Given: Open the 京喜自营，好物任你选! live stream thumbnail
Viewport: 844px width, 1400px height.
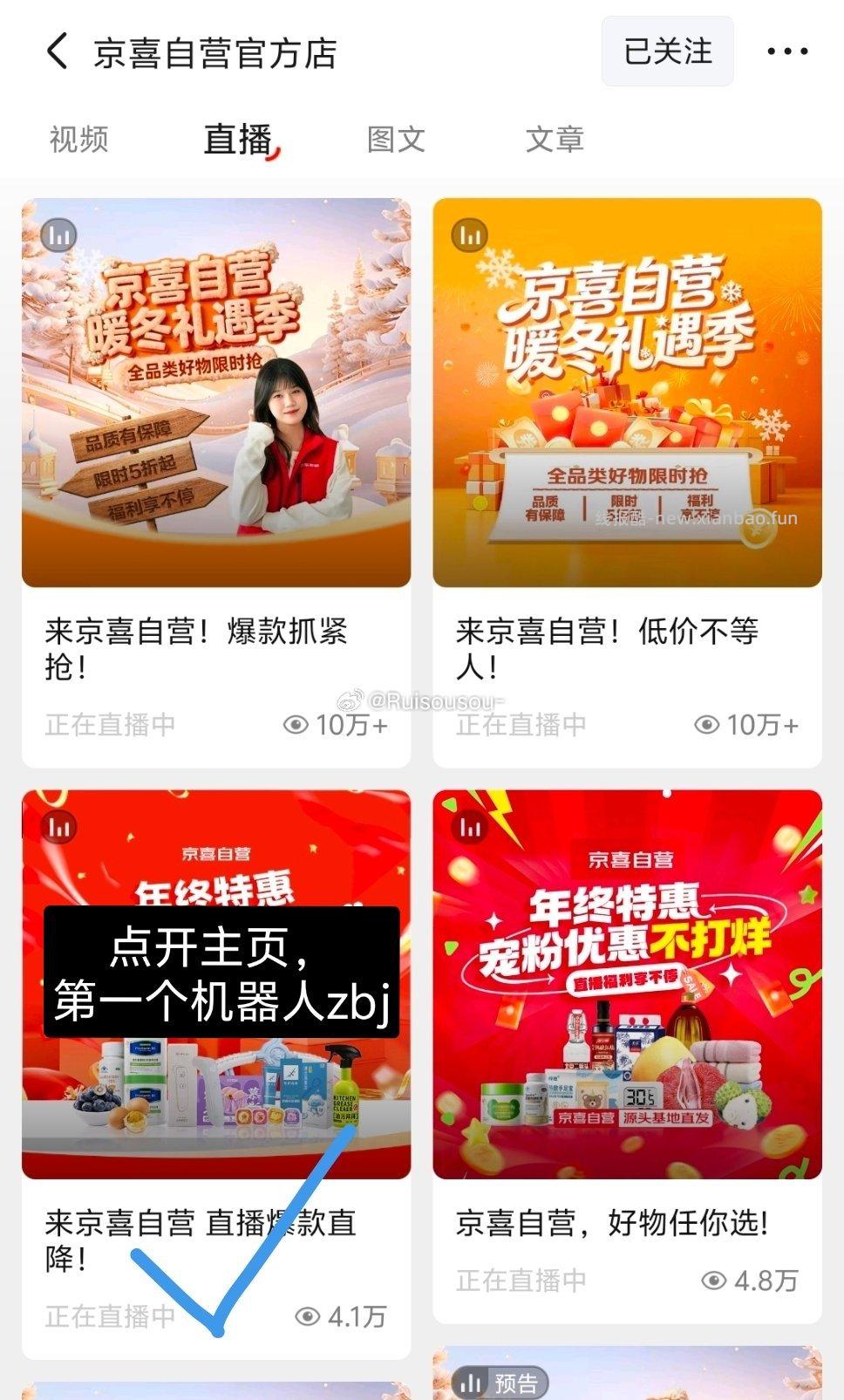Looking at the screenshot, I should 624,986.
